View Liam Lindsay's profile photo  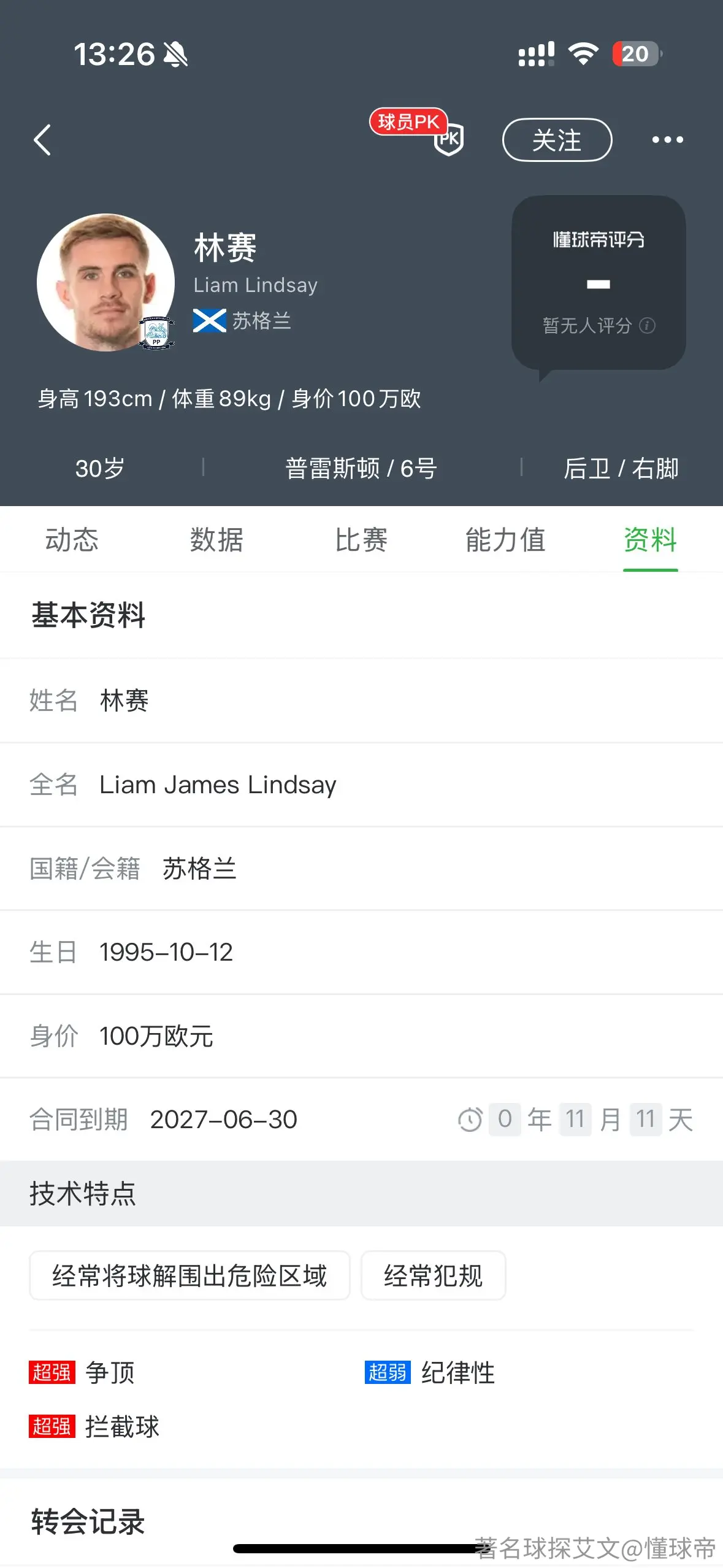pos(105,282)
